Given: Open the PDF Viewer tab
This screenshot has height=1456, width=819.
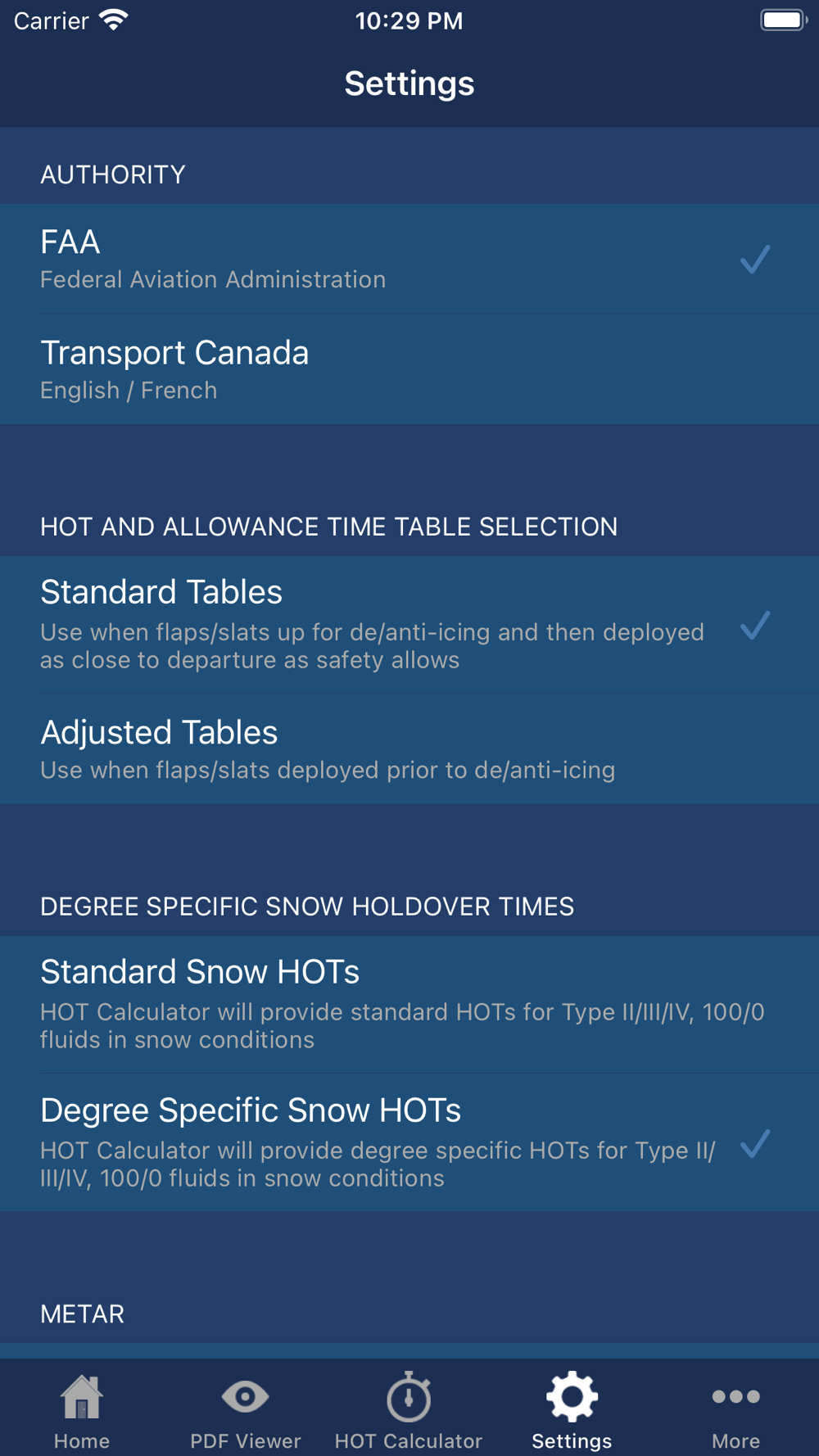Looking at the screenshot, I should click(x=246, y=1410).
